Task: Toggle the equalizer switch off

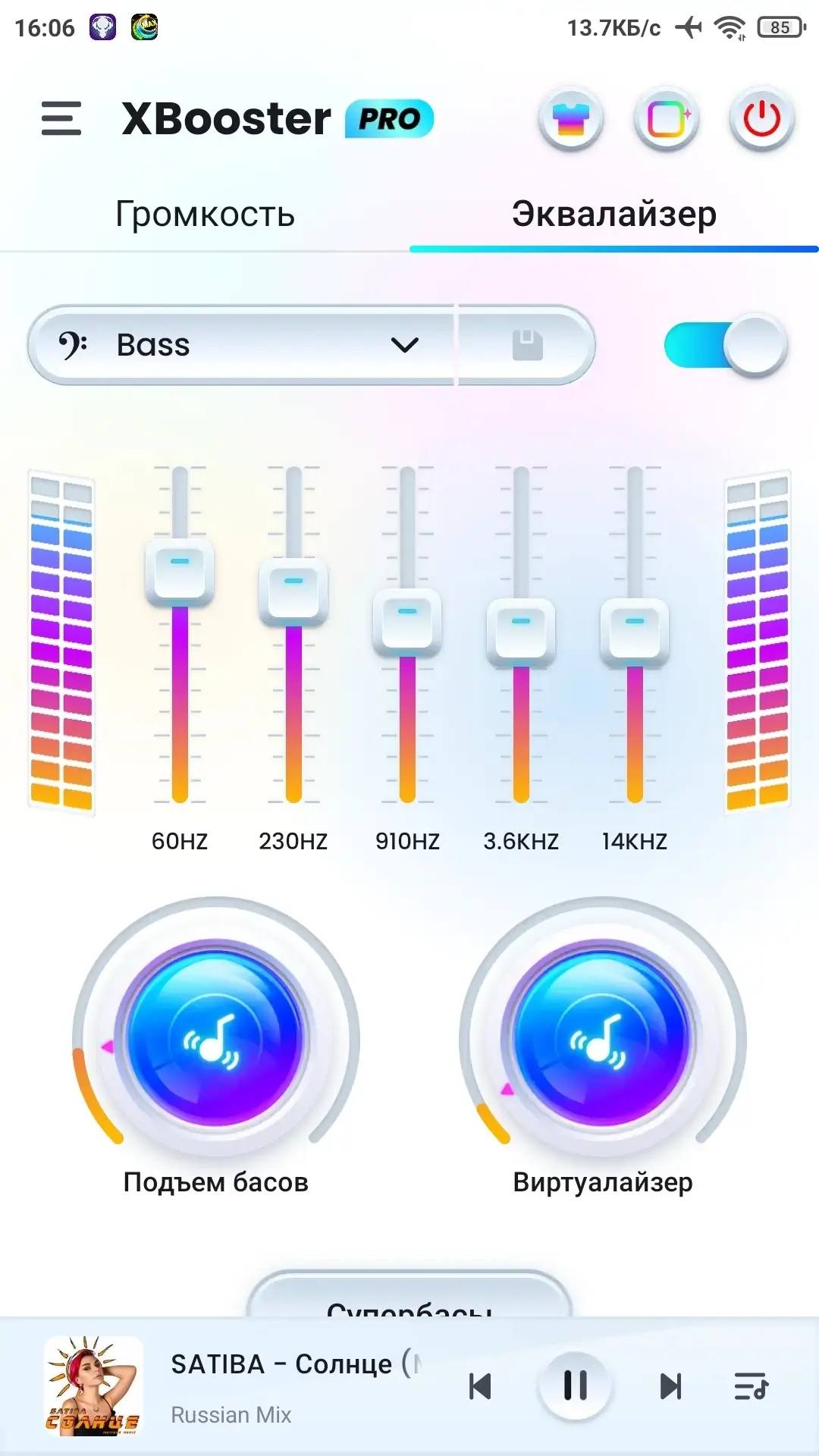Action: coord(726,345)
